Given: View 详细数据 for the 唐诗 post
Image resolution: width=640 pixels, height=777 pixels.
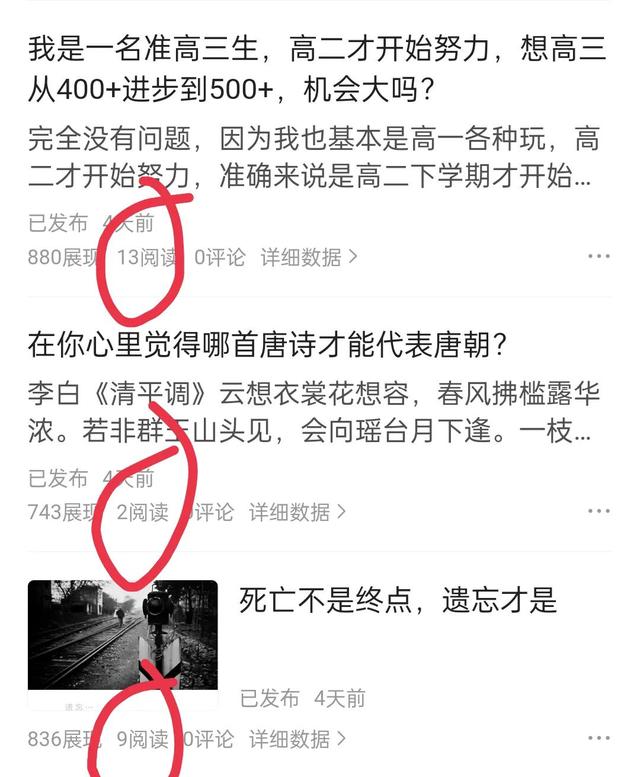Looking at the screenshot, I should pyautogui.click(x=297, y=513).
